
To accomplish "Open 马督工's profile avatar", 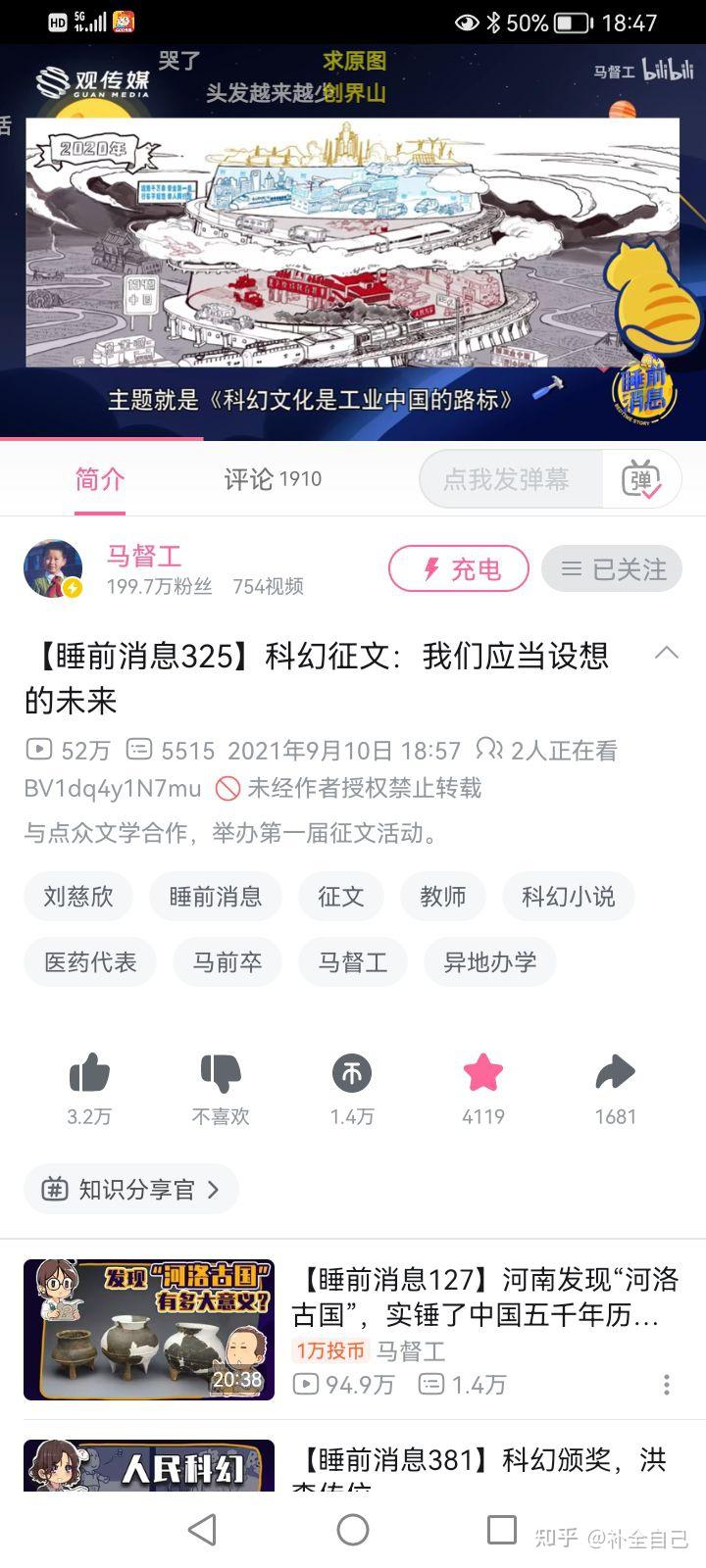I will click(53, 568).
